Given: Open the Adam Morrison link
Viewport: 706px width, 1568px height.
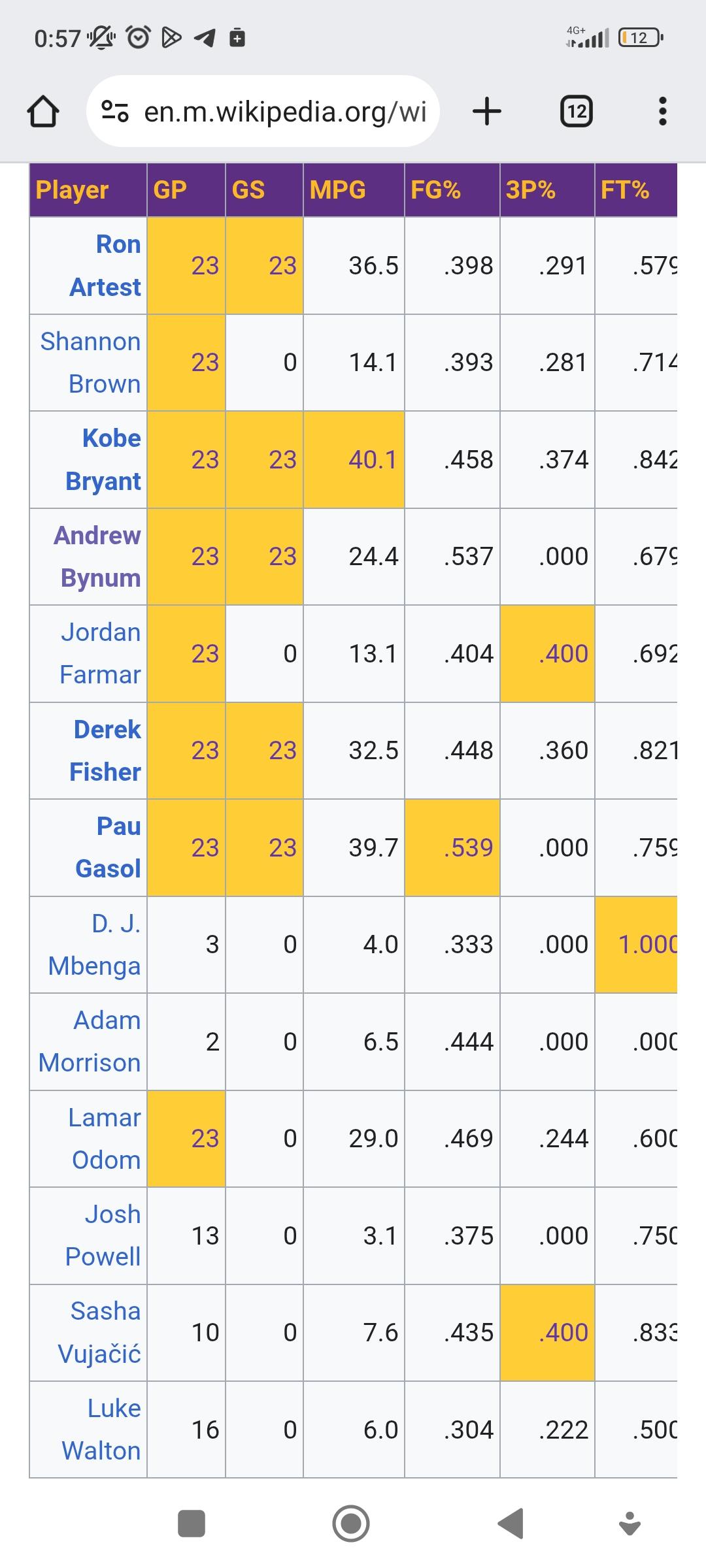Looking at the screenshot, I should coord(90,1041).
